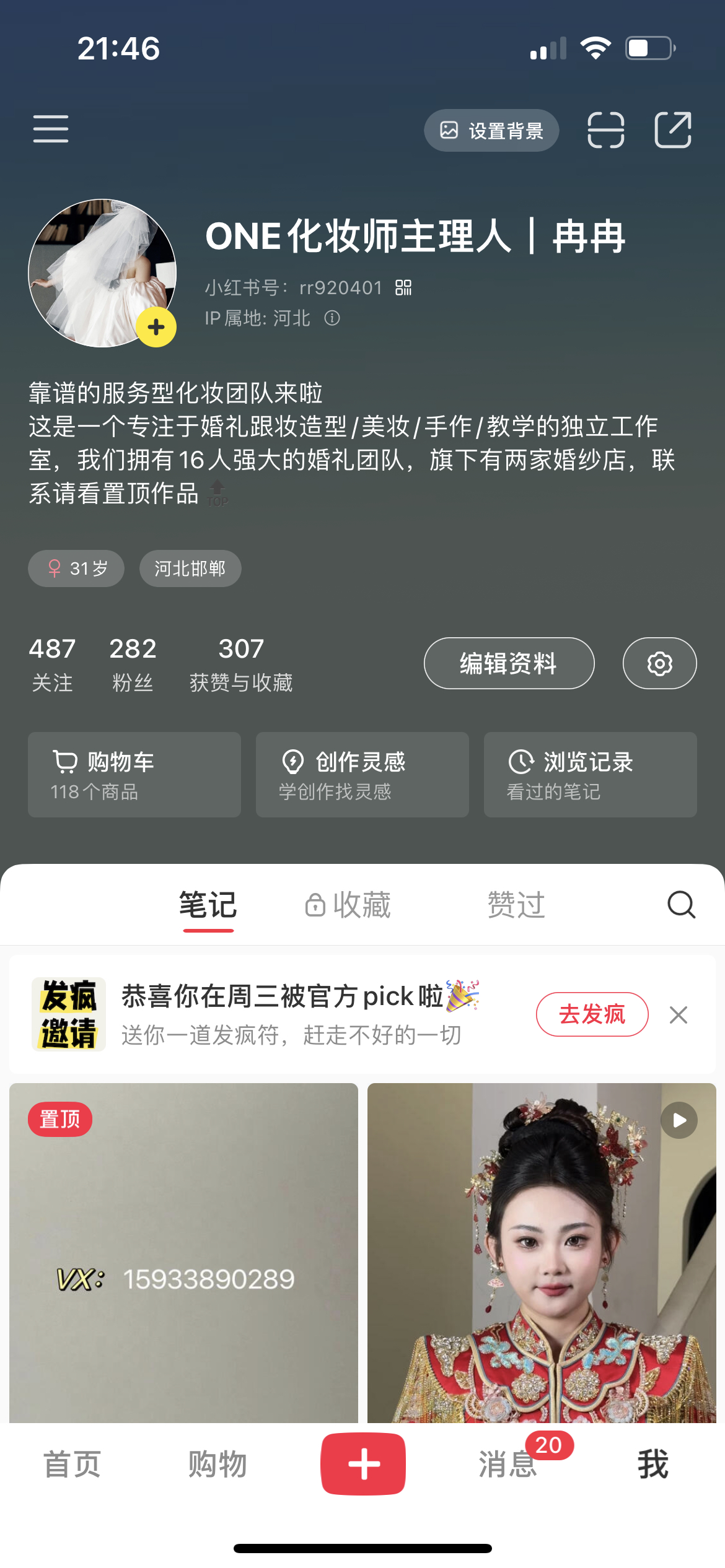Screen dimensions: 725x1568
Task: Open the hamburger menu drawer
Action: coord(51,129)
